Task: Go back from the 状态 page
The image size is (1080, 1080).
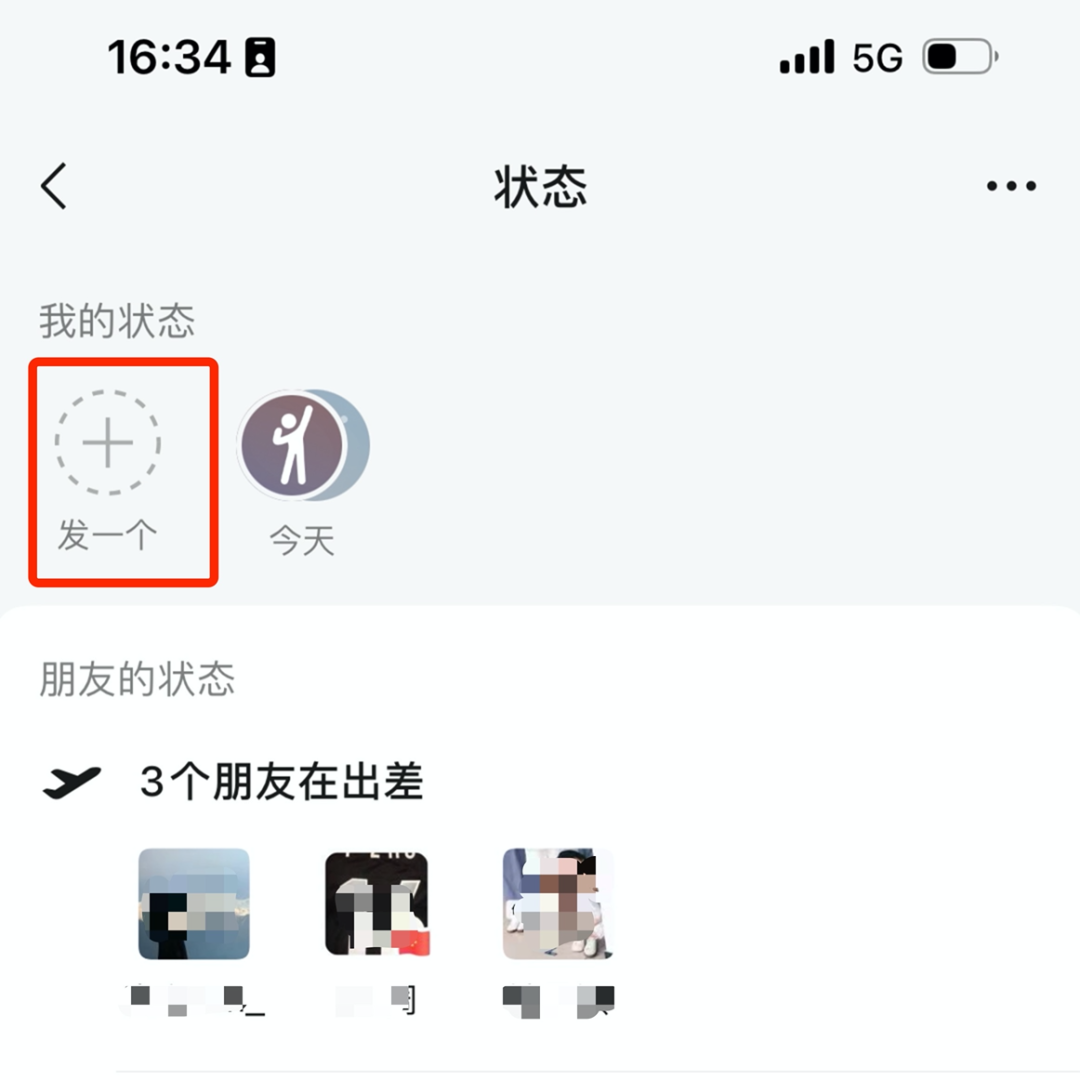Action: click(x=55, y=186)
